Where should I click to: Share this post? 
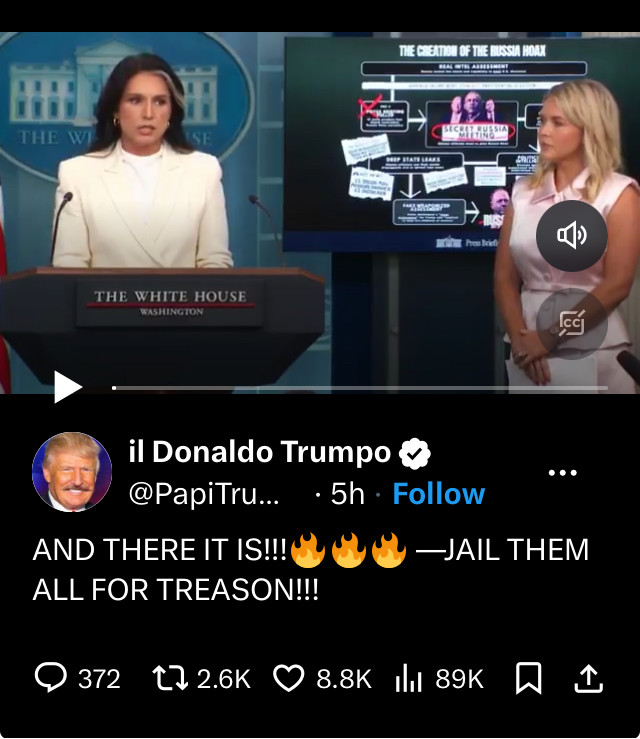pos(589,679)
